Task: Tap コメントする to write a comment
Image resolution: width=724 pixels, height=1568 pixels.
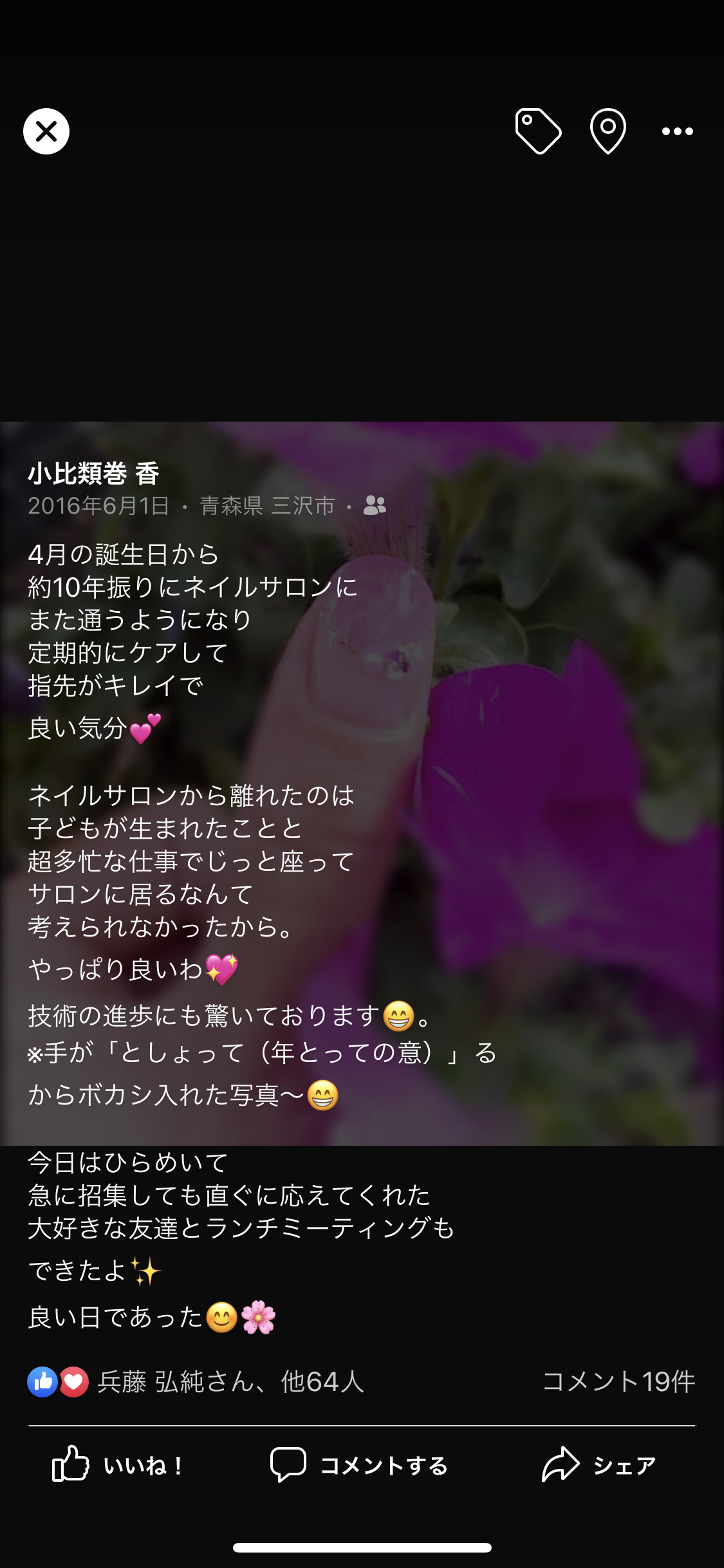Action: point(359,1465)
